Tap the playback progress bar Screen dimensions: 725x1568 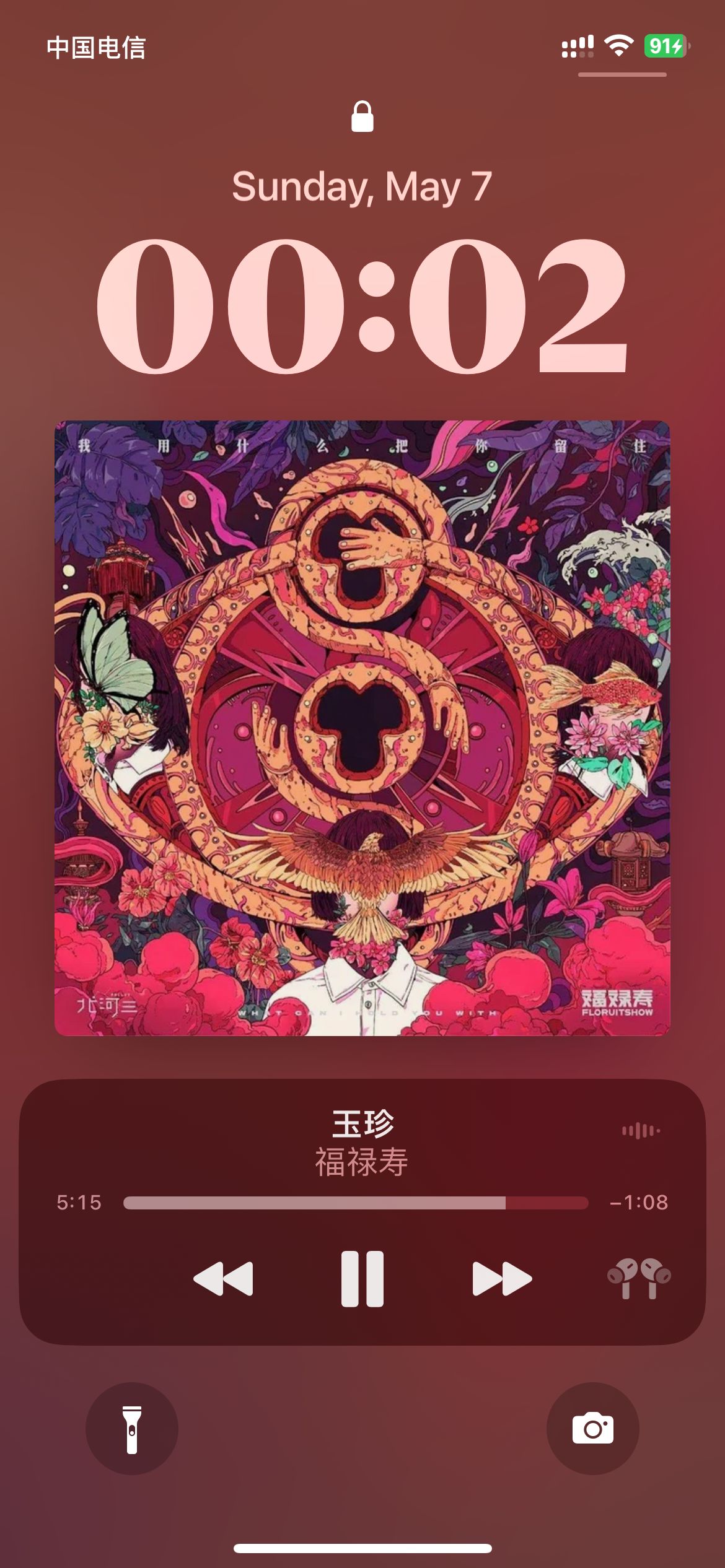pyautogui.click(x=356, y=1203)
